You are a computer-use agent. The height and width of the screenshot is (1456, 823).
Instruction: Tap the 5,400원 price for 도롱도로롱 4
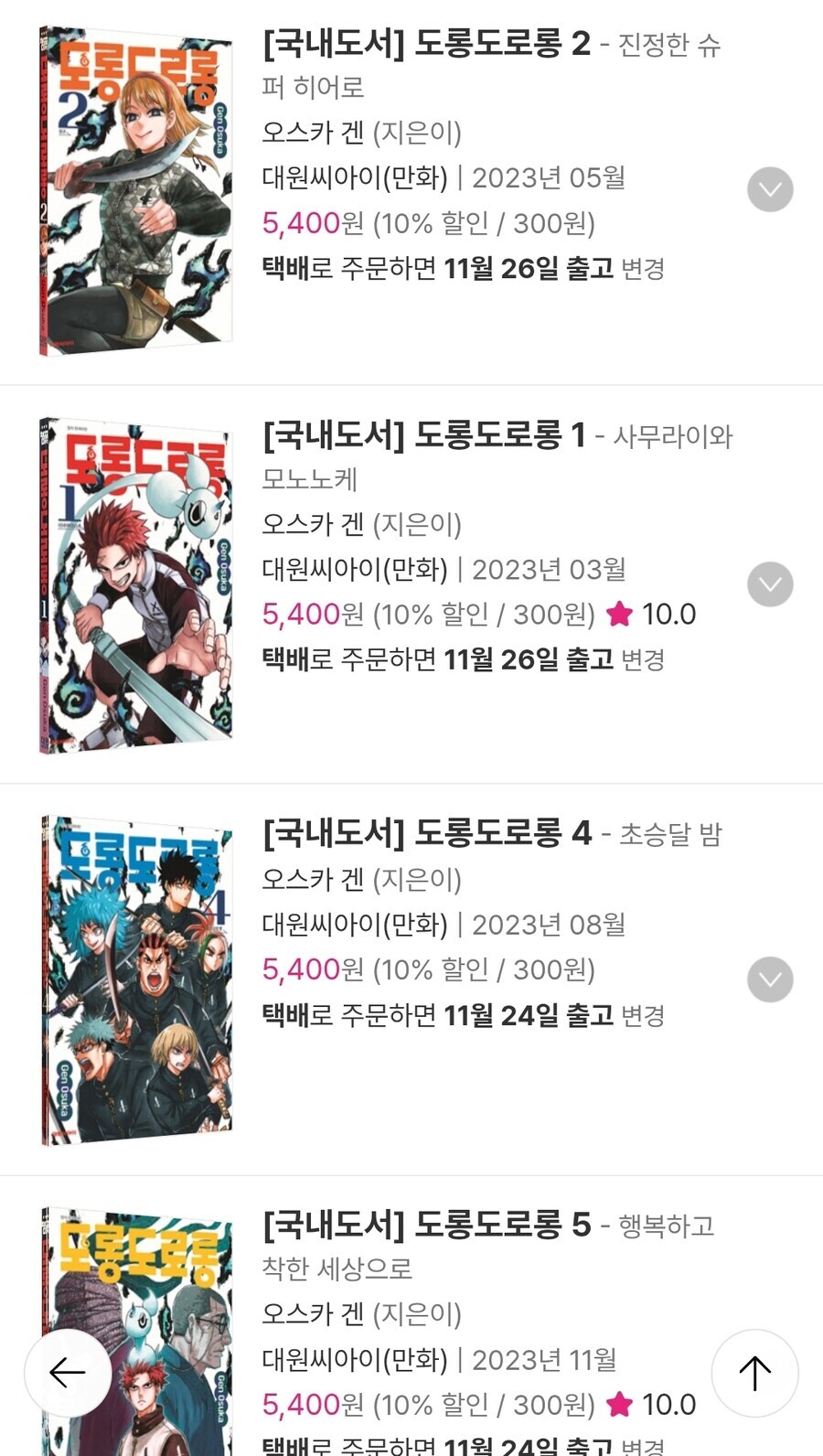pyautogui.click(x=304, y=969)
